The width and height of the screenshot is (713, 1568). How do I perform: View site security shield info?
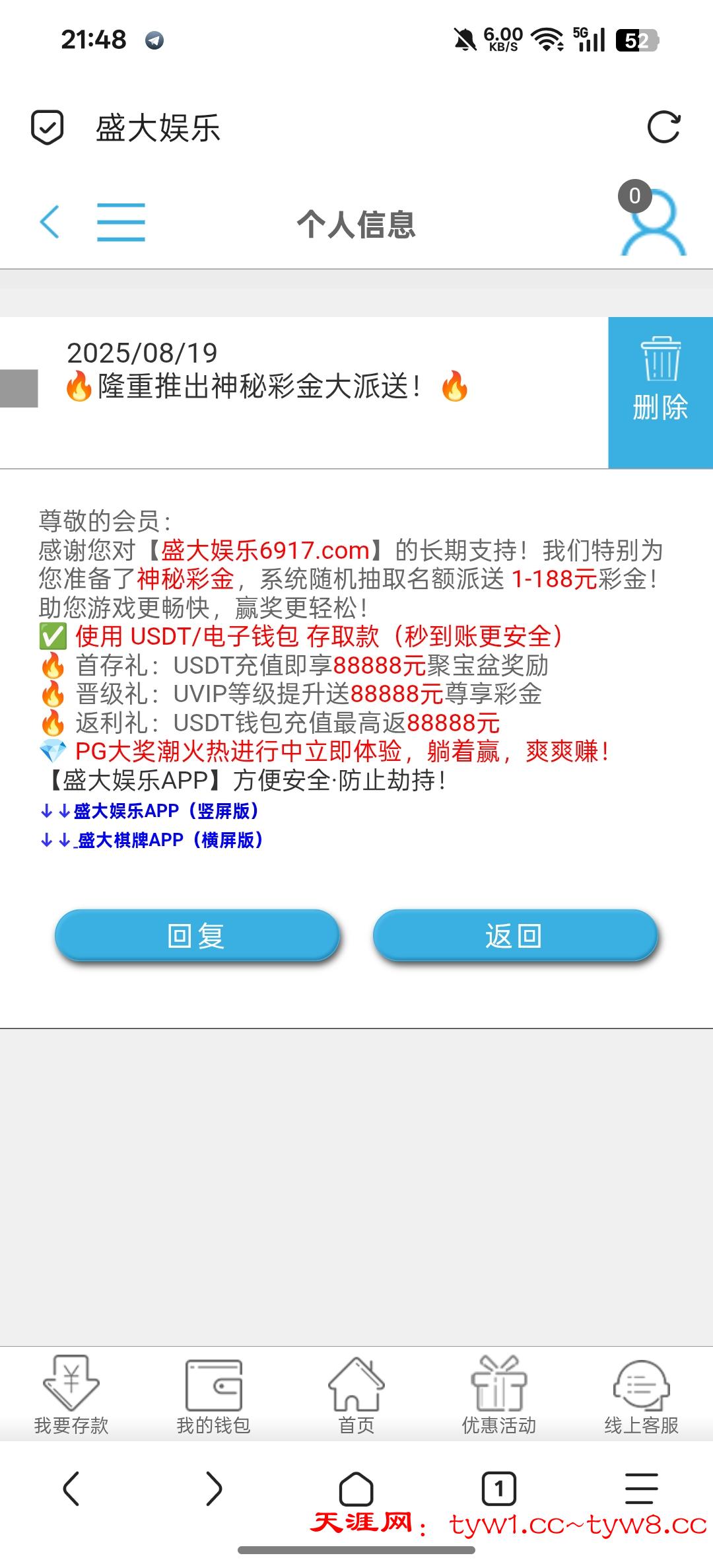click(48, 127)
